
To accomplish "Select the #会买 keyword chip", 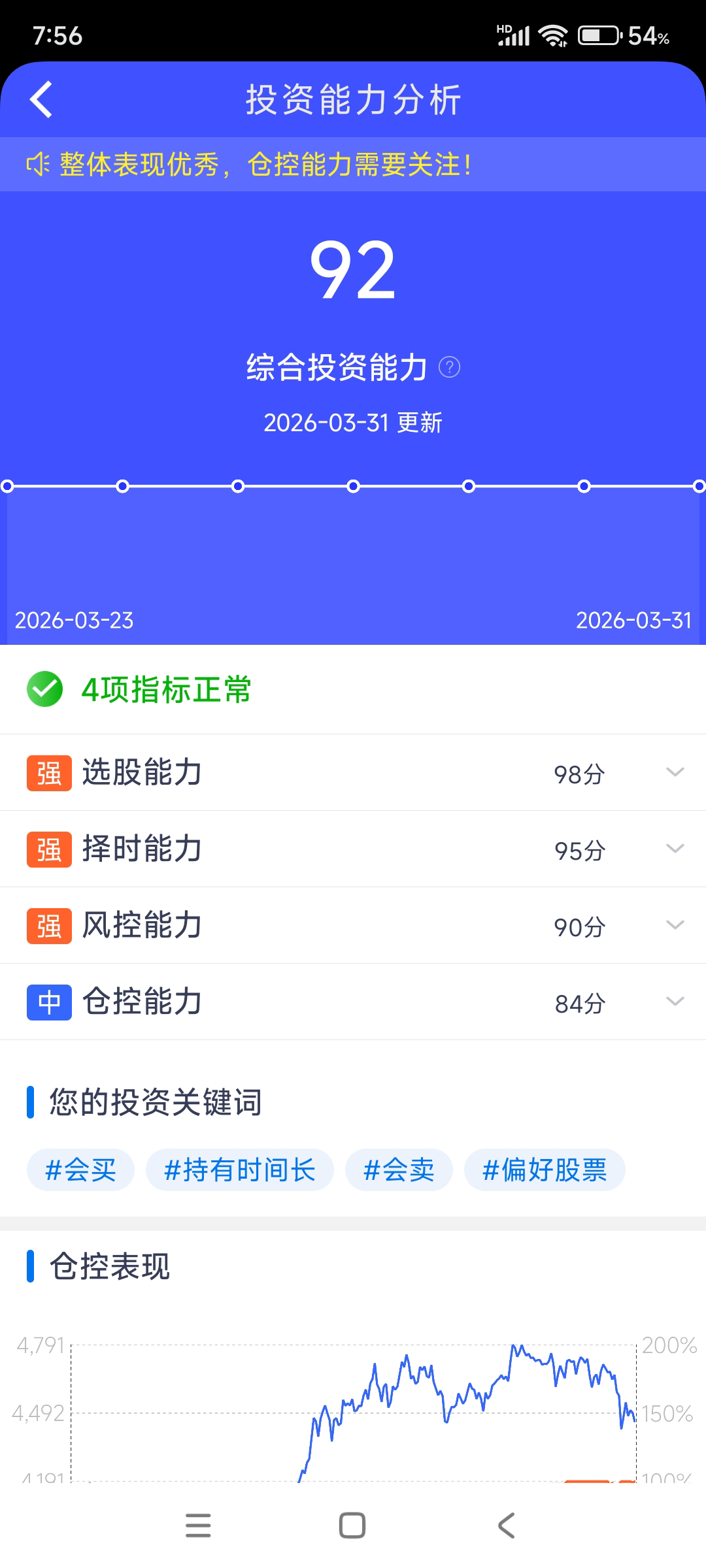I will [x=80, y=1169].
